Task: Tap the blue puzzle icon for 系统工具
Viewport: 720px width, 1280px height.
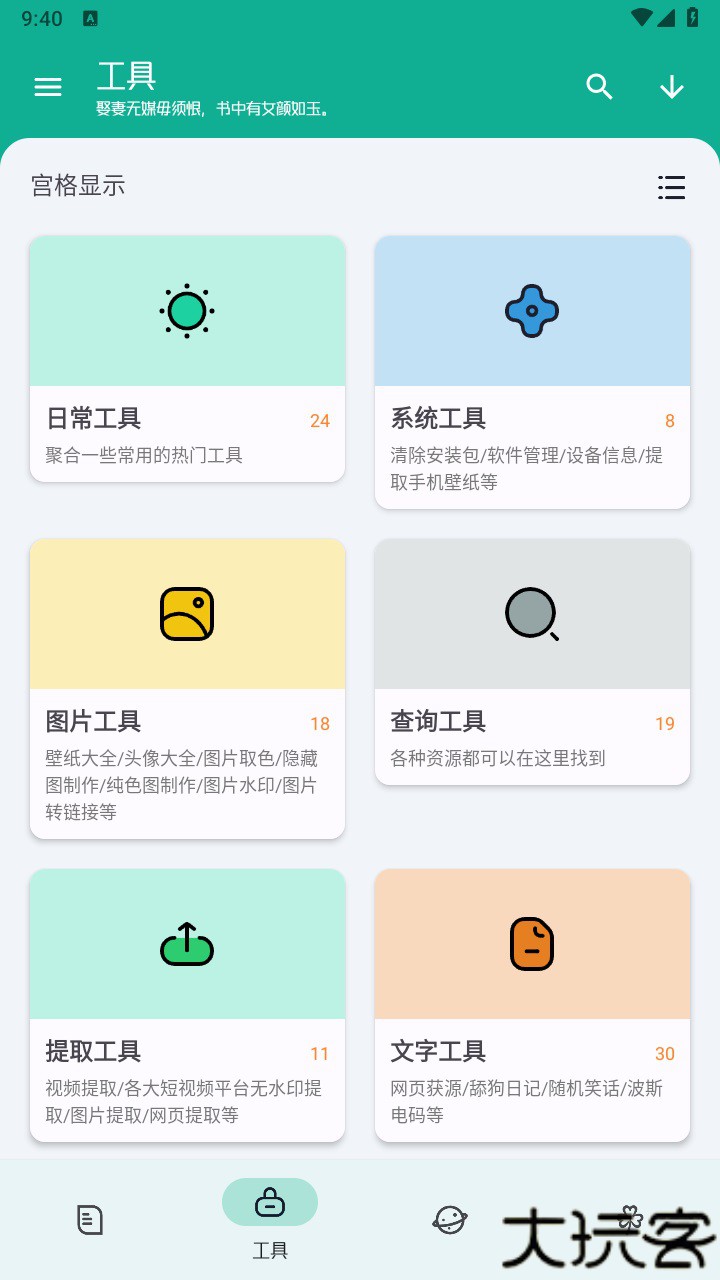Action: (531, 310)
